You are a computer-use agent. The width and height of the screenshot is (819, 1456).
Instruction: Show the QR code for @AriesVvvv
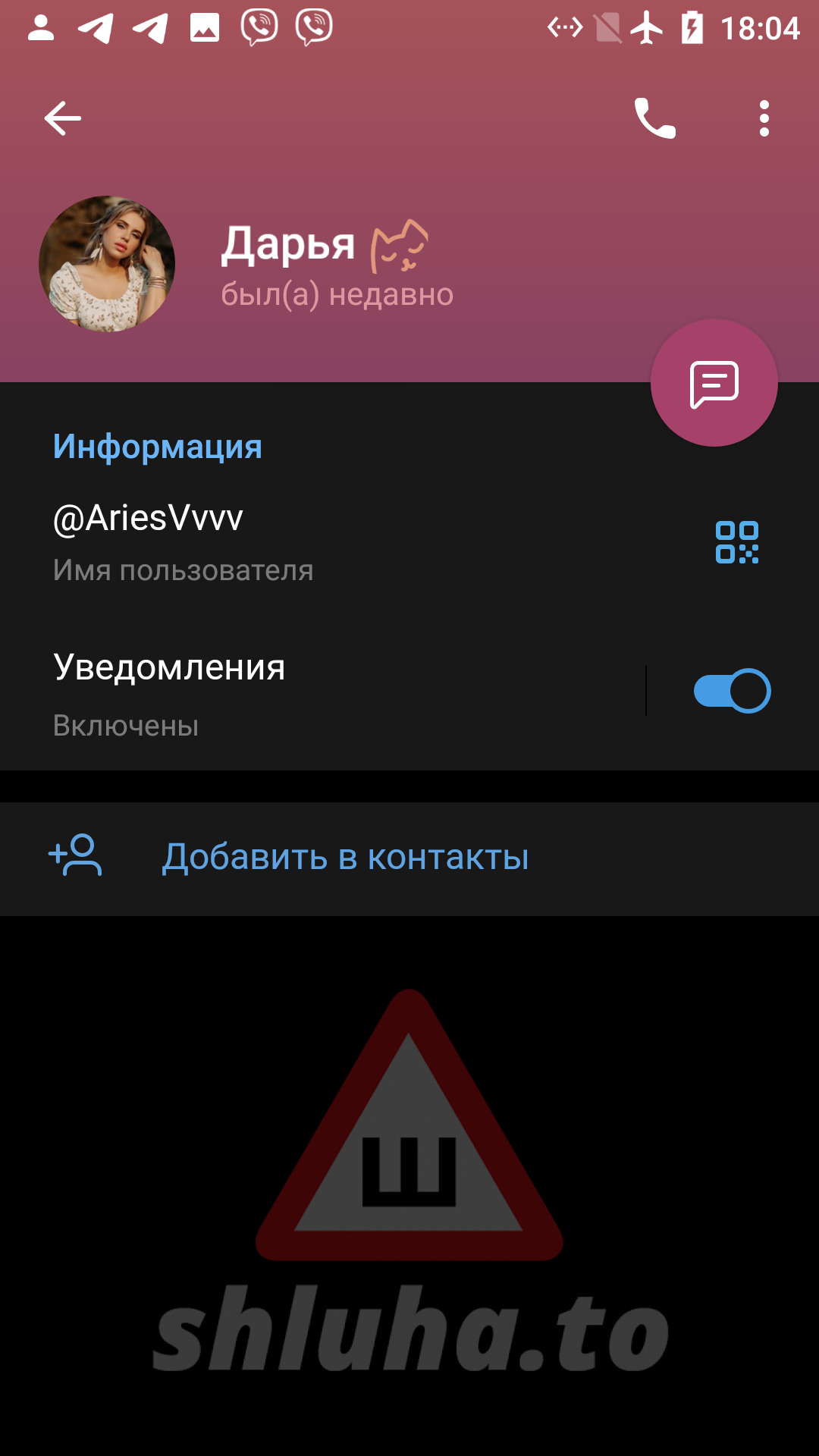click(736, 542)
